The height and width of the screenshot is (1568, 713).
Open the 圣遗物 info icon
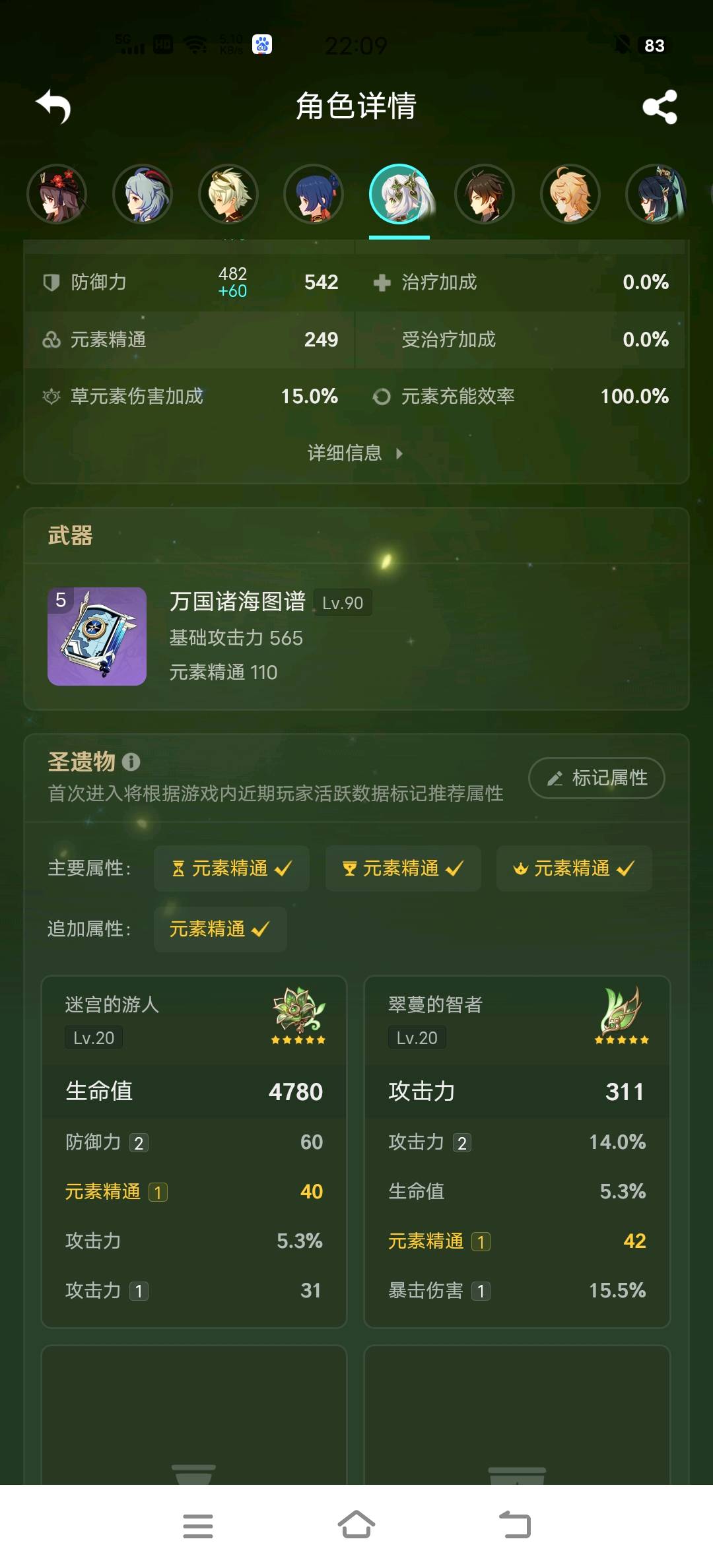click(131, 762)
